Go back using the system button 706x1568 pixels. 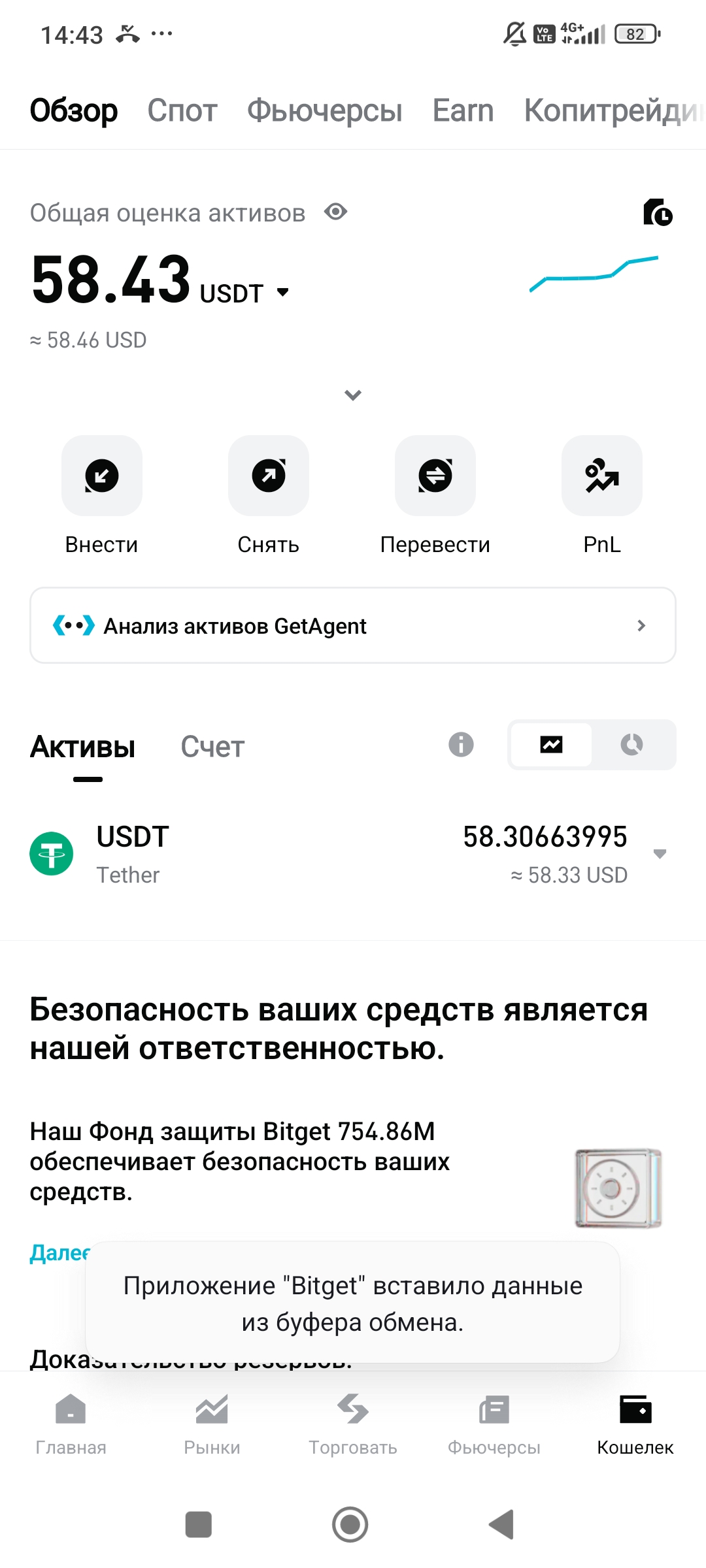(502, 1525)
